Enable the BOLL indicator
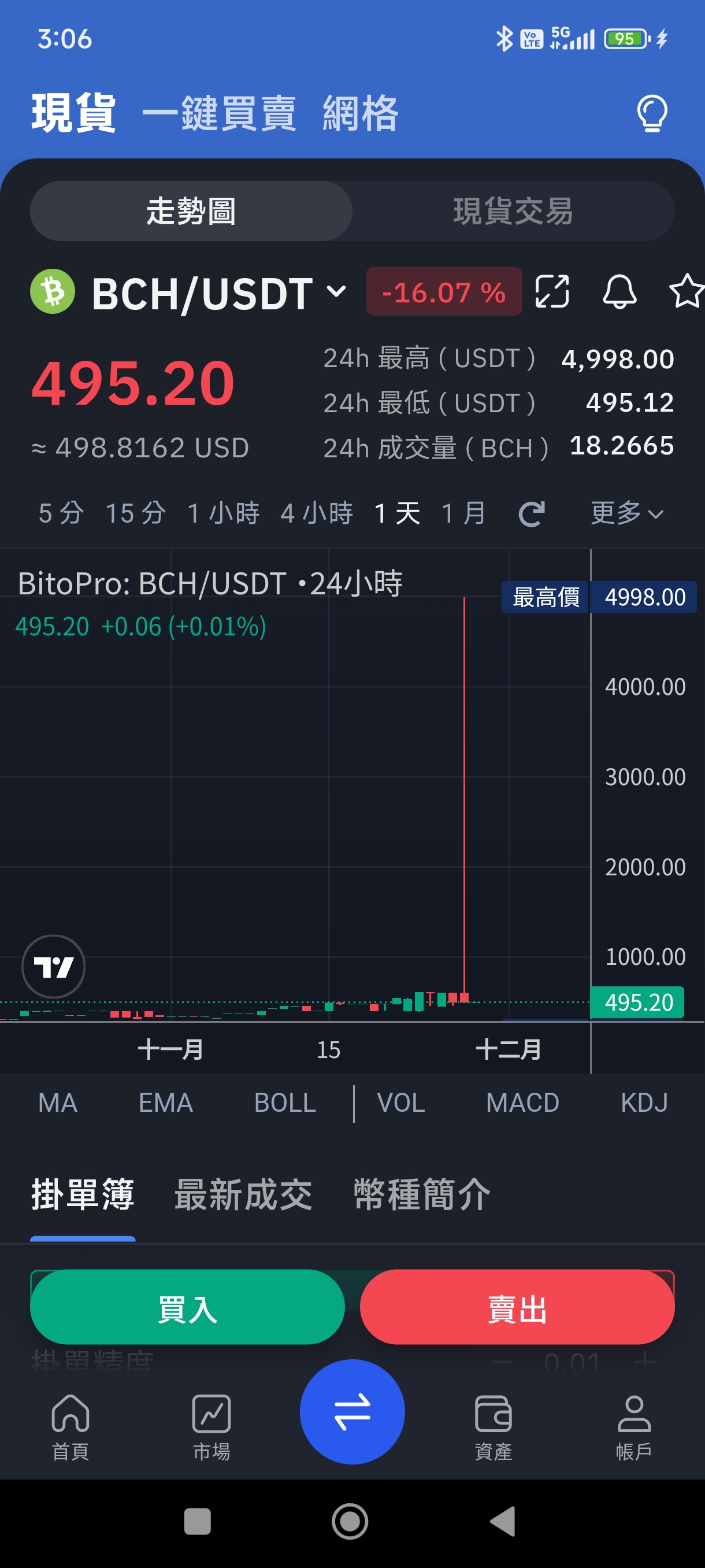This screenshot has height=1568, width=705. point(285,1103)
